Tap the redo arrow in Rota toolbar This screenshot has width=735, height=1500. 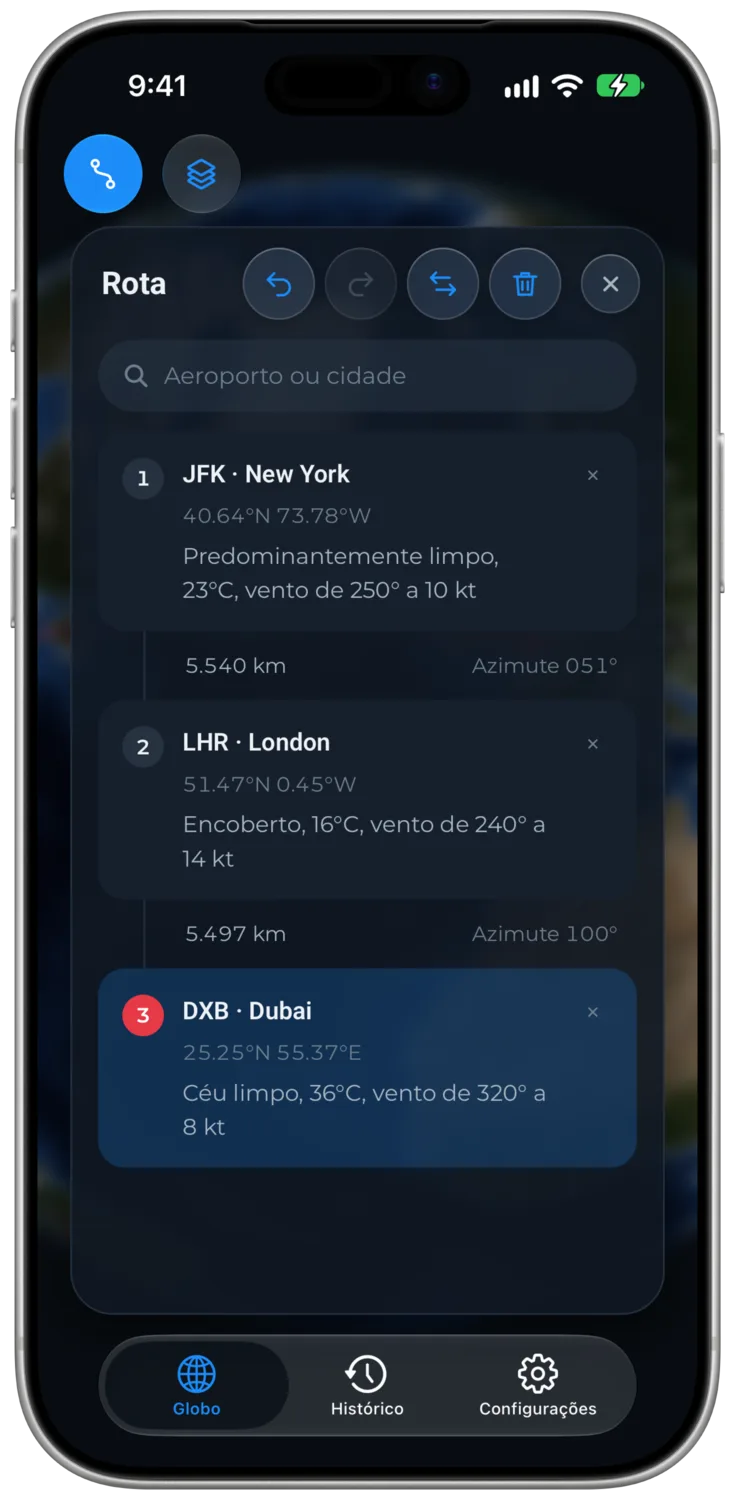[x=360, y=284]
